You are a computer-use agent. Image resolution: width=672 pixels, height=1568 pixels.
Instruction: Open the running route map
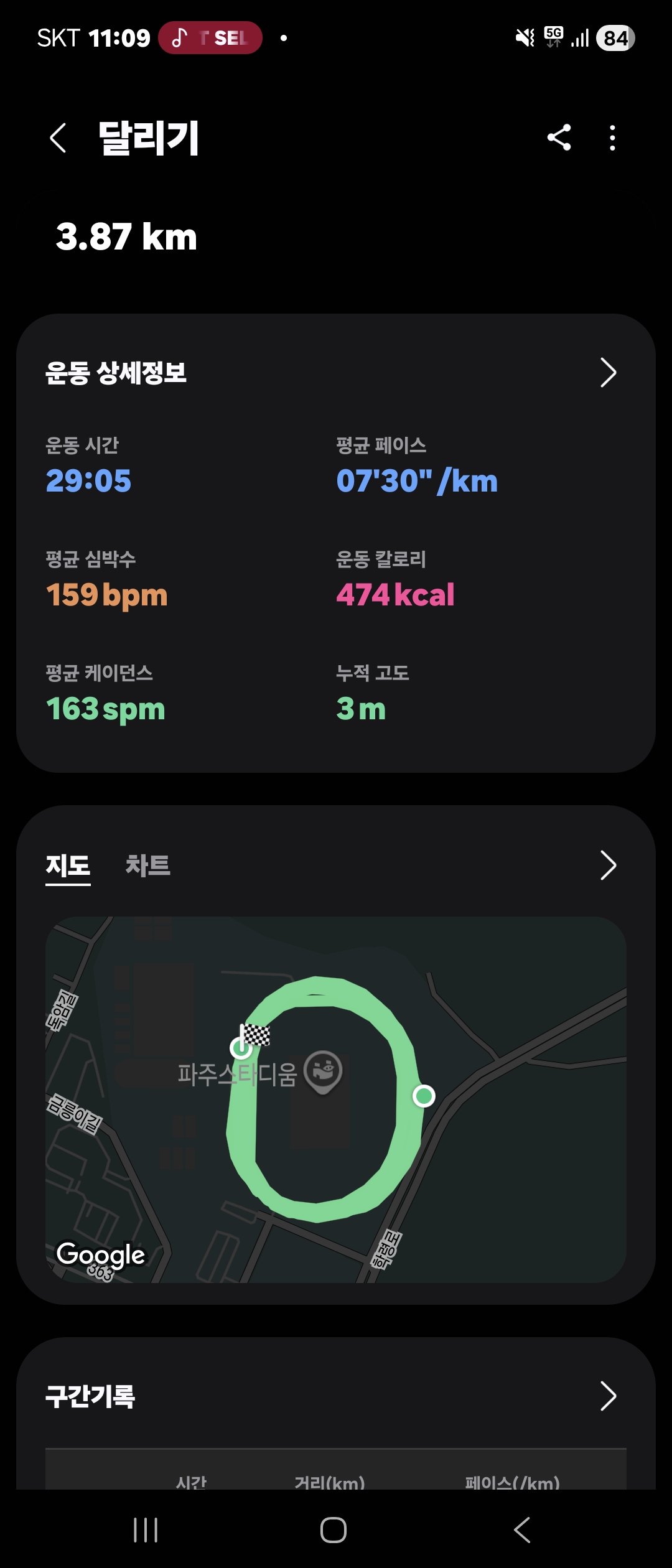pyautogui.click(x=336, y=1099)
